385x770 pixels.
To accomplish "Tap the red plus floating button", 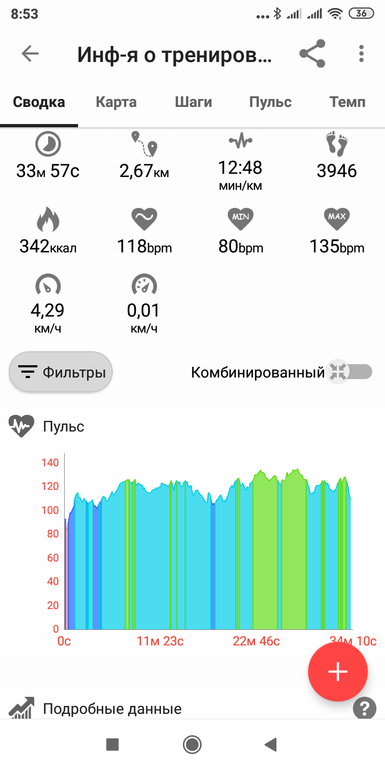I will (338, 672).
